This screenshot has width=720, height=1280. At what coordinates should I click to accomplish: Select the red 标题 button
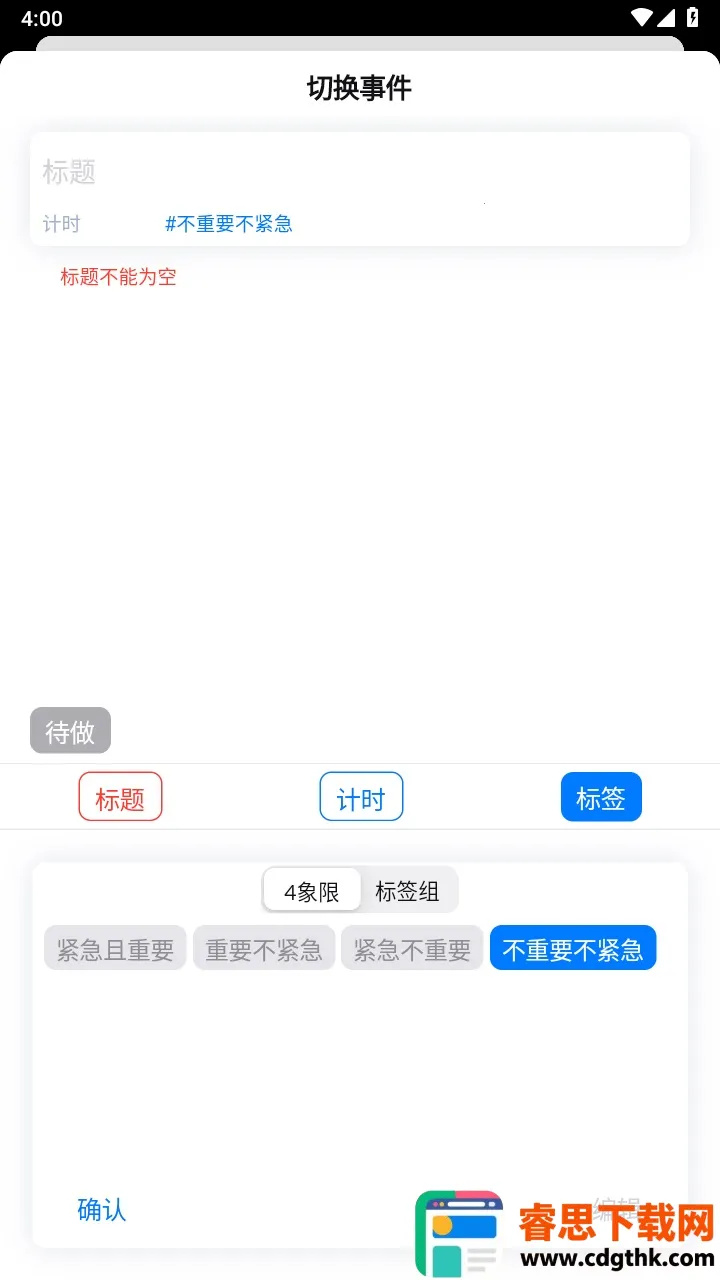(x=120, y=798)
